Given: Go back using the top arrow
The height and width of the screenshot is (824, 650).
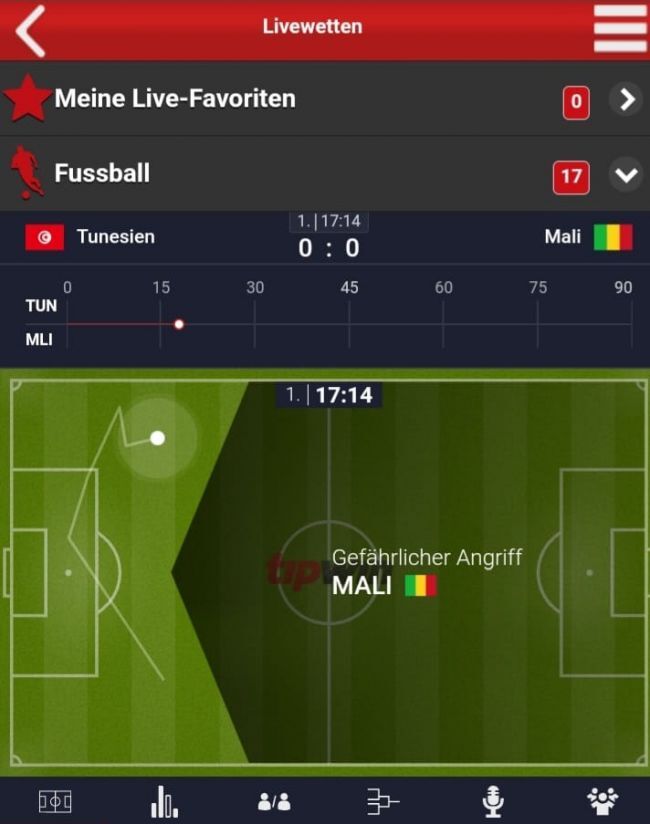Looking at the screenshot, I should coord(31,30).
